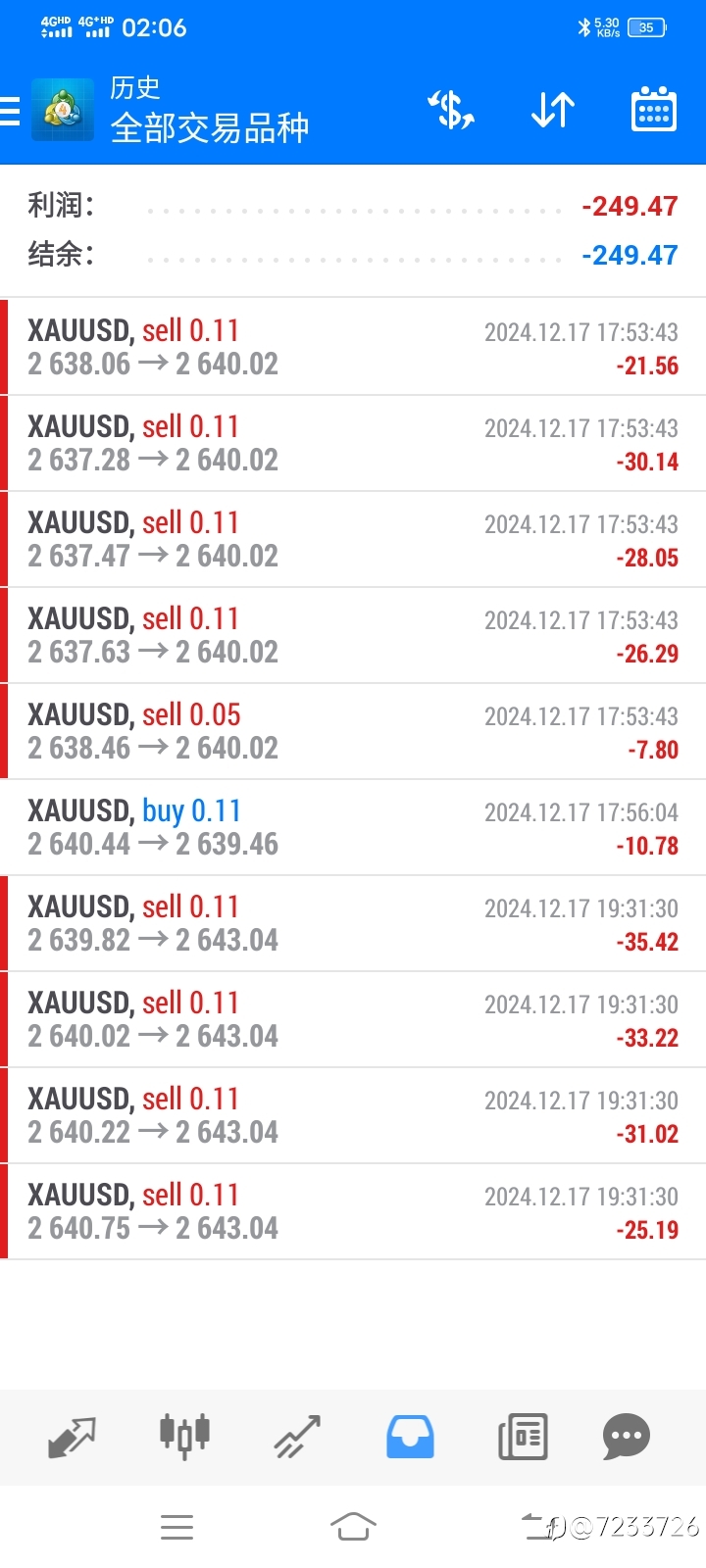Switch to the candlestick Chart tab
The width and height of the screenshot is (706, 1568).
[x=184, y=1437]
